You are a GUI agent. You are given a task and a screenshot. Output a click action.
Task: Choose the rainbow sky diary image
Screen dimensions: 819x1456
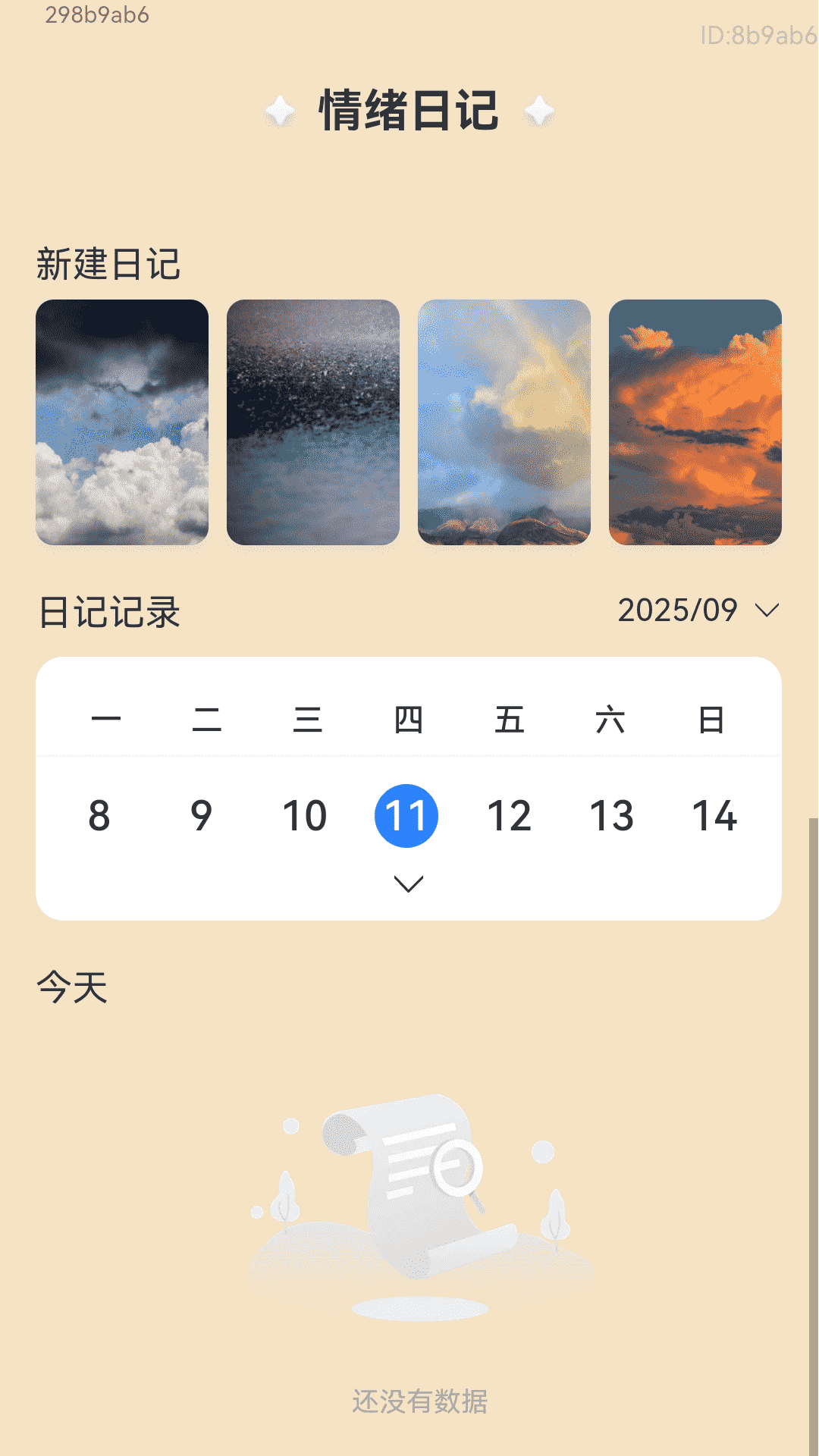[x=504, y=421]
